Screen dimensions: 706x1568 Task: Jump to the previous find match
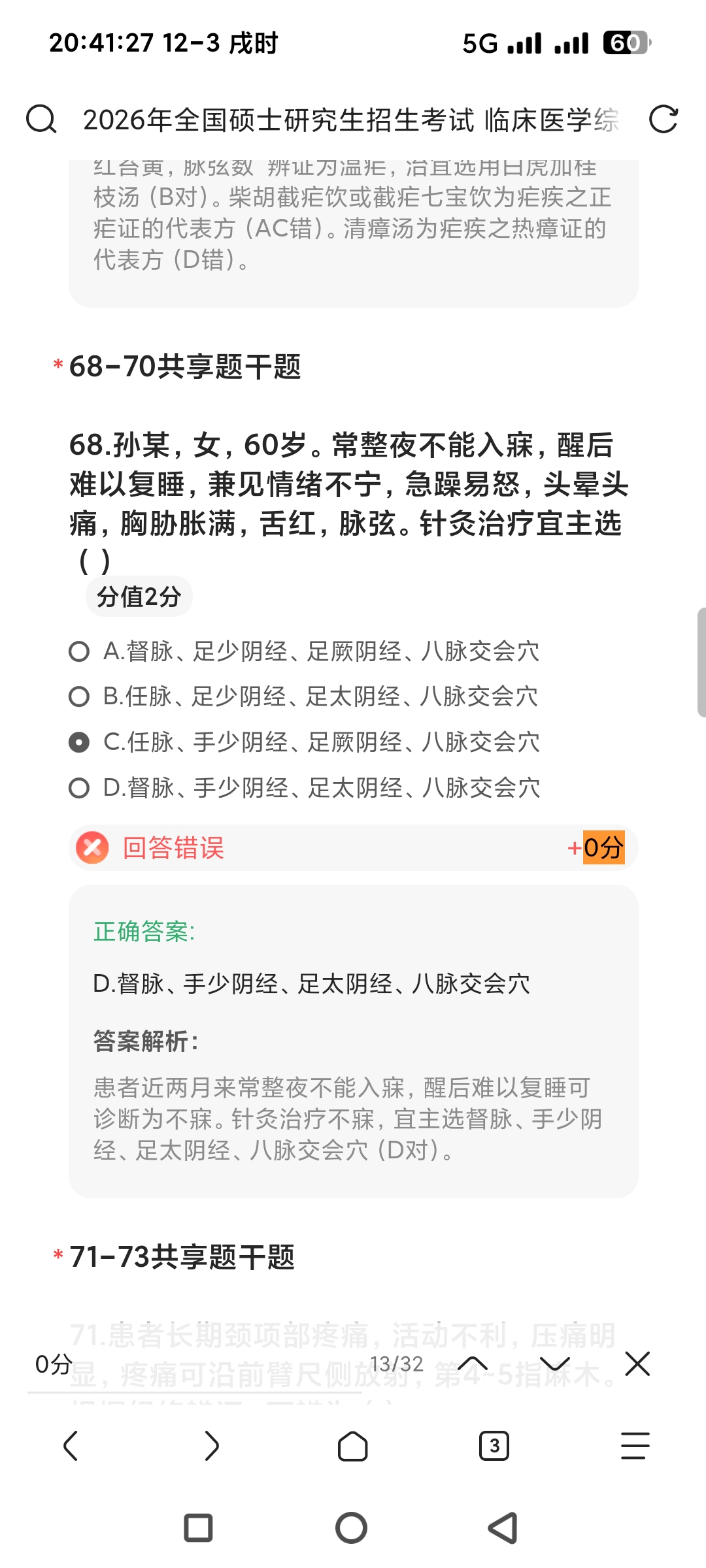473,1364
